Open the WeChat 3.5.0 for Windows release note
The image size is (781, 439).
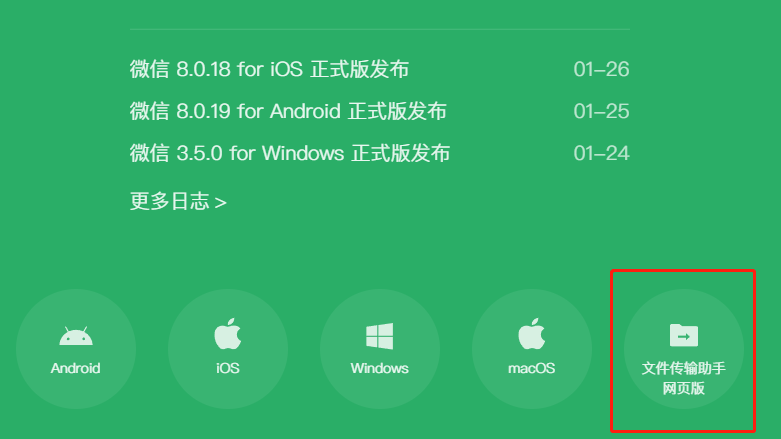[x=289, y=153]
